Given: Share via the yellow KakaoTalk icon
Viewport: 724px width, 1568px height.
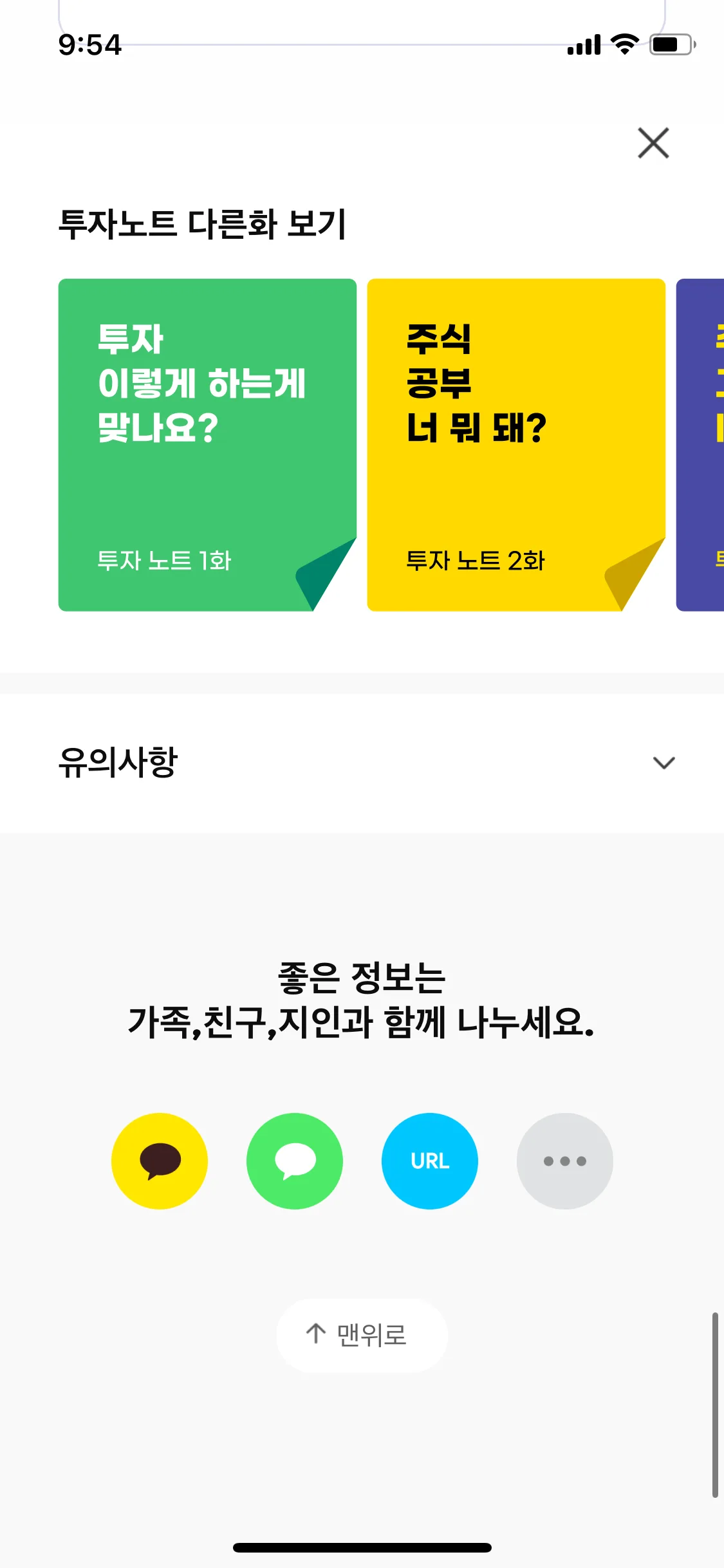Looking at the screenshot, I should tap(160, 1161).
